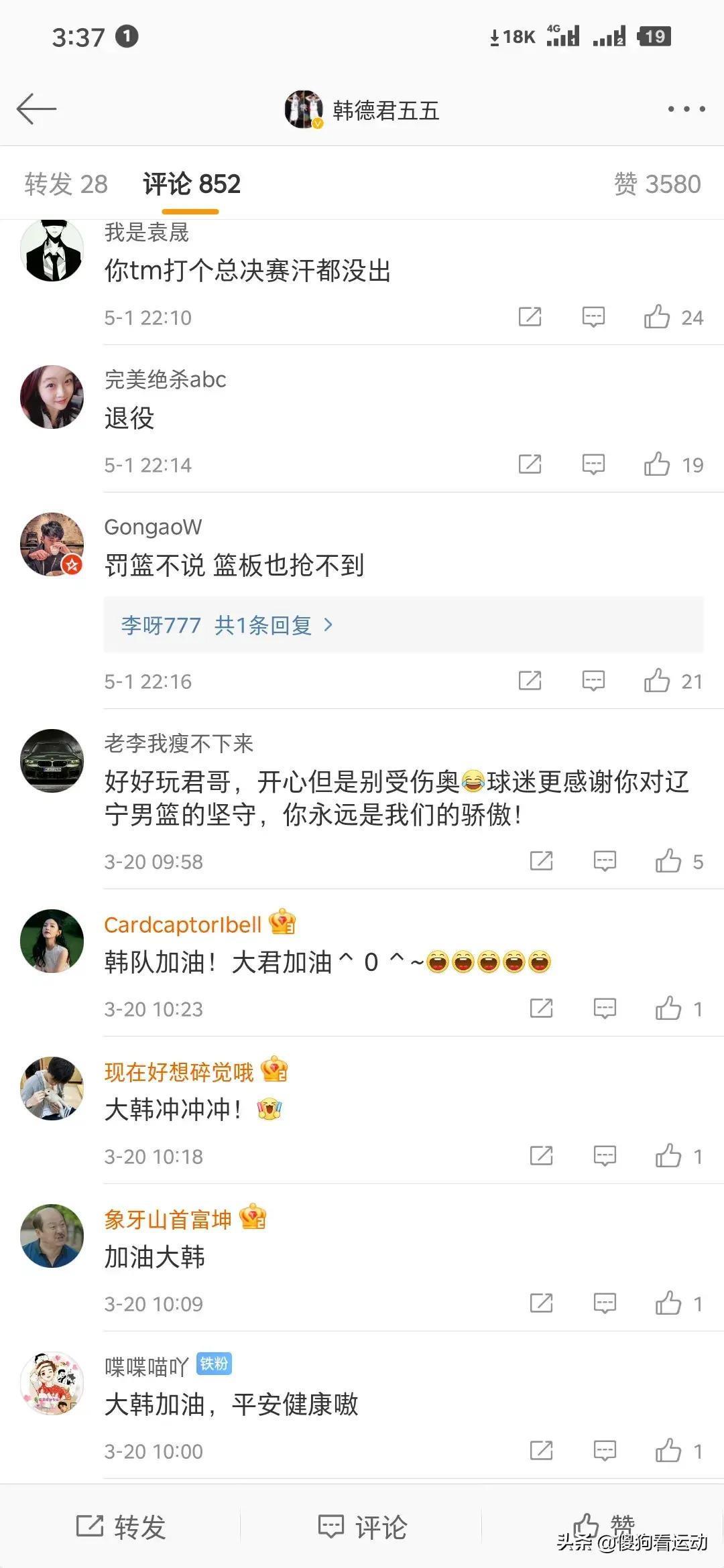Expand 李呀777 共1条回复 replies
724x1568 pixels.
(228, 625)
